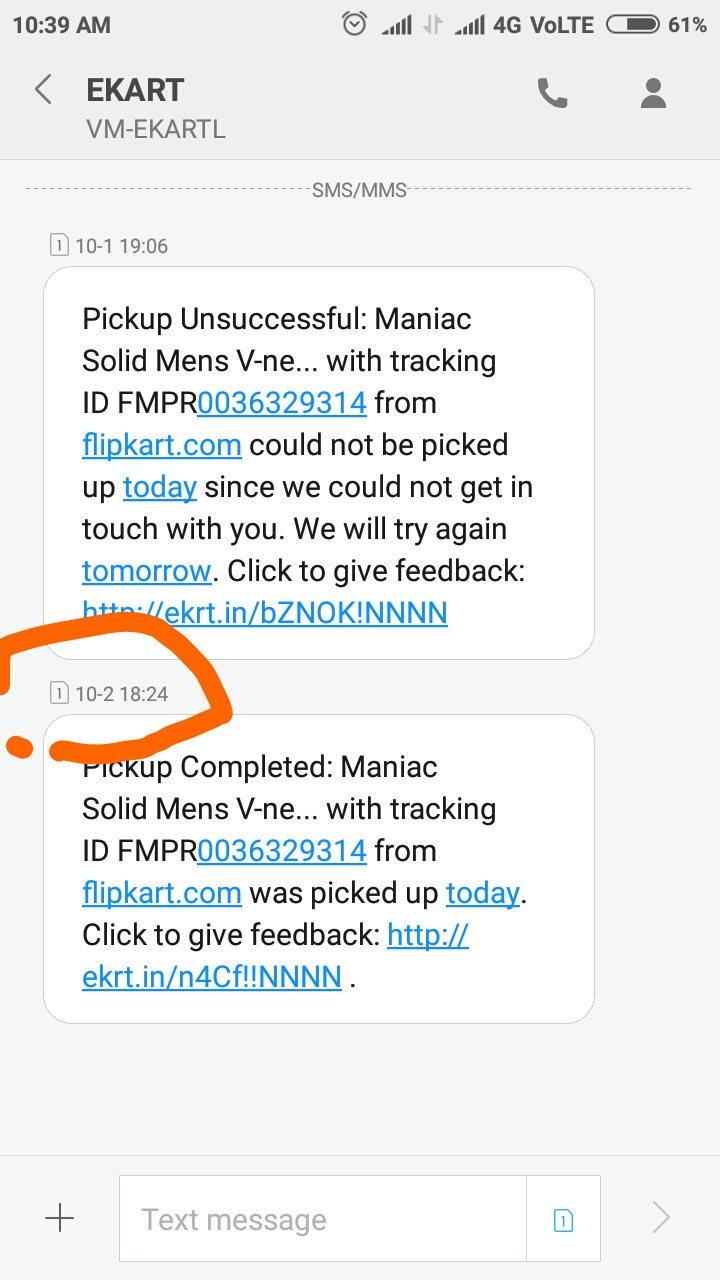Open EKART contact details
720x1280 pixels.
(653, 93)
